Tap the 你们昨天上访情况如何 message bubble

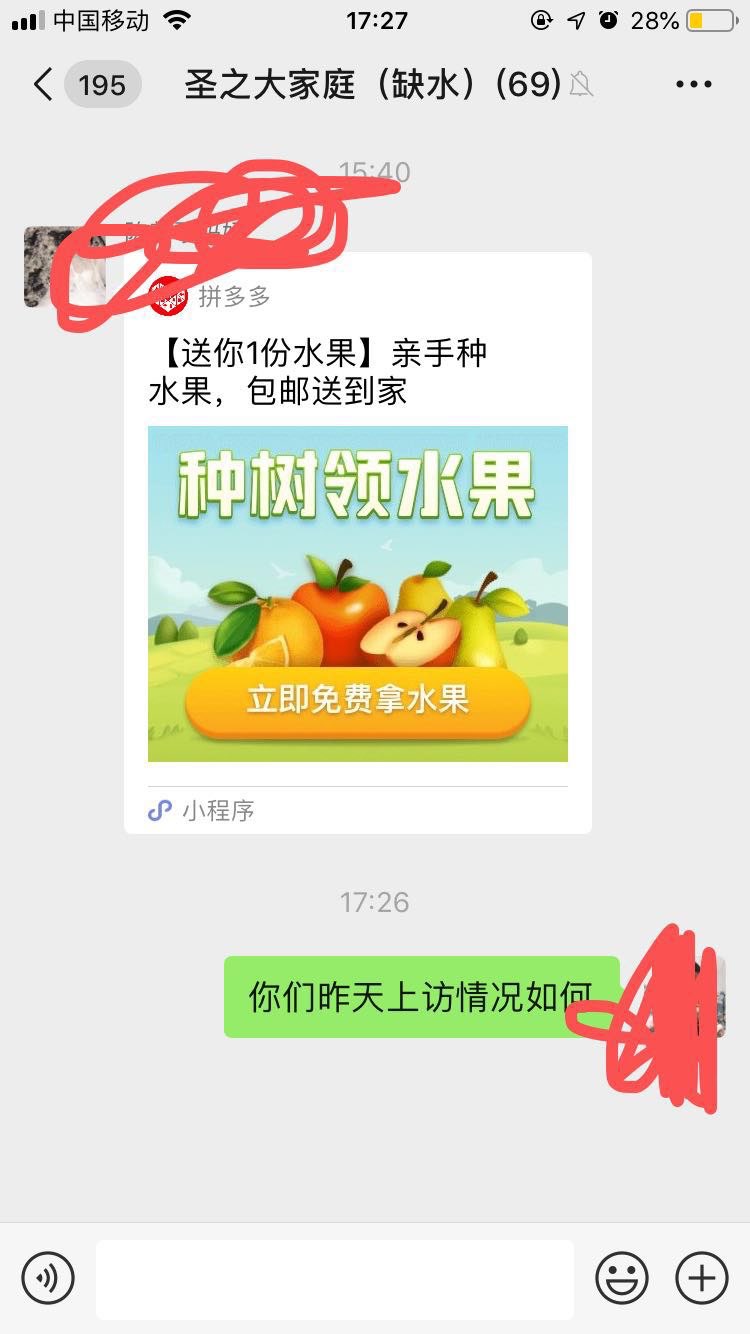(420, 996)
